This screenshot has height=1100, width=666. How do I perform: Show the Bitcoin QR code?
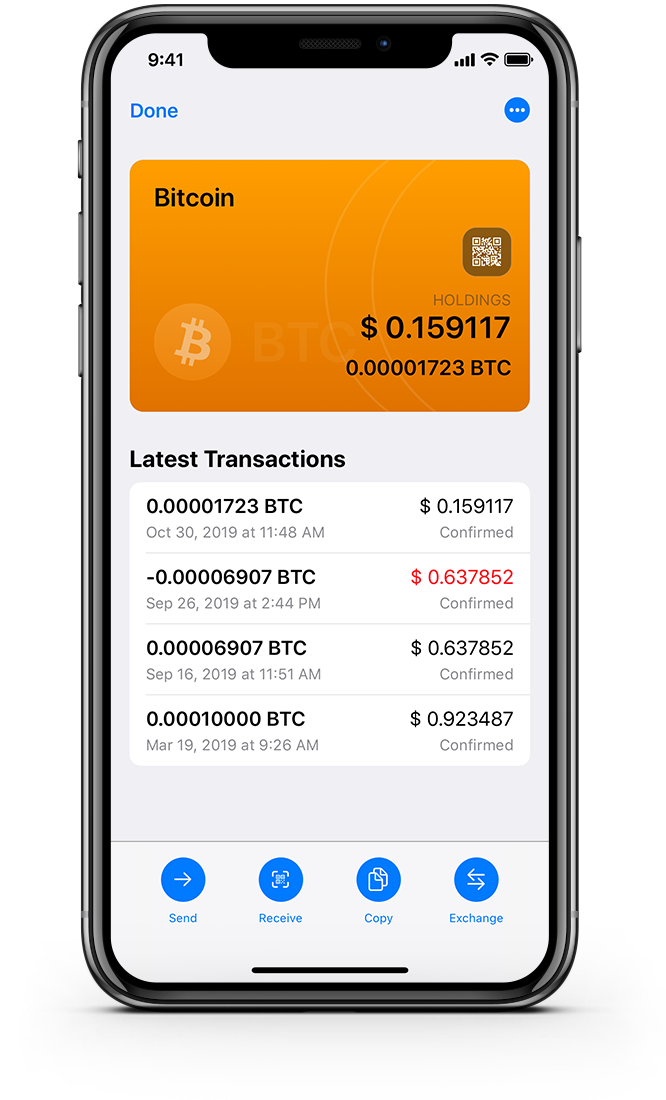(x=486, y=252)
